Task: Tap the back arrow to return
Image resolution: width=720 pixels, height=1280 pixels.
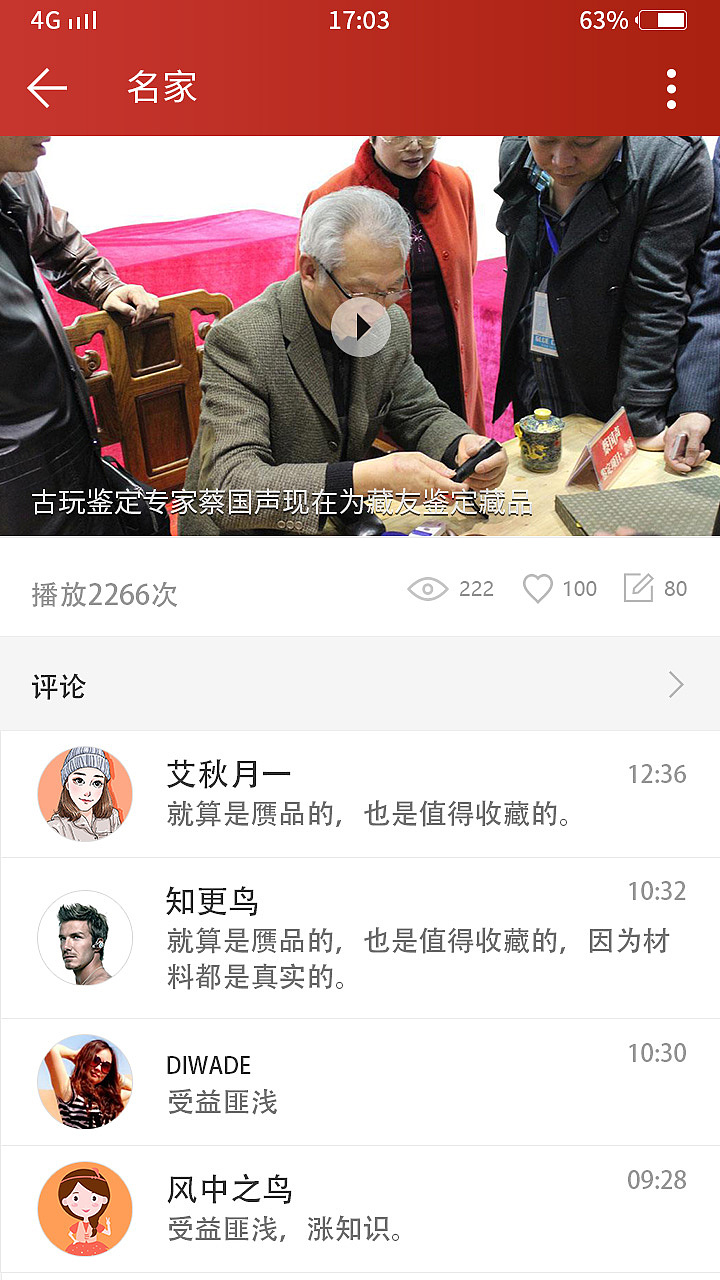Action: [46, 88]
